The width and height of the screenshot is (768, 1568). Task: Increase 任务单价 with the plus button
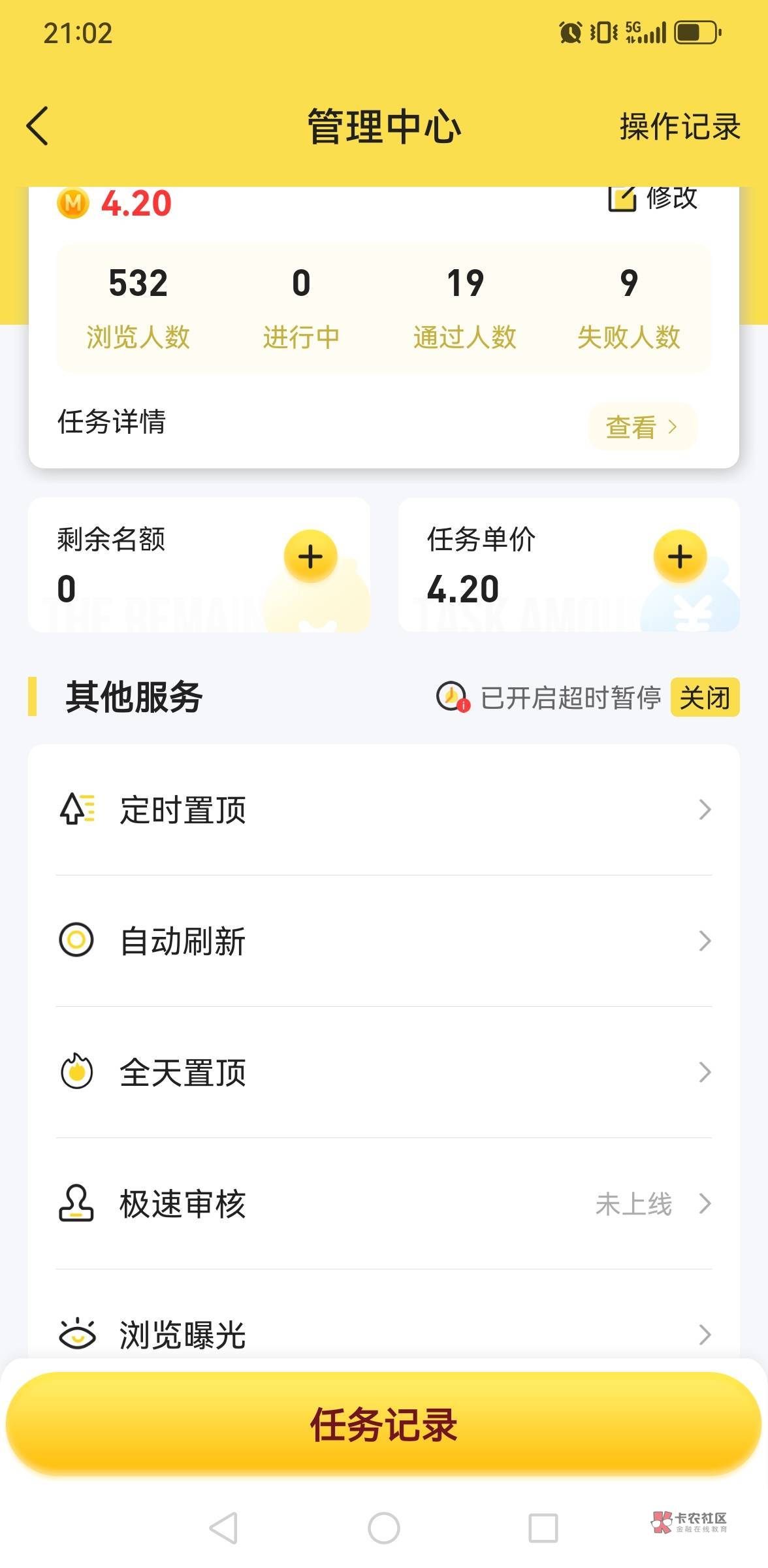click(x=680, y=557)
